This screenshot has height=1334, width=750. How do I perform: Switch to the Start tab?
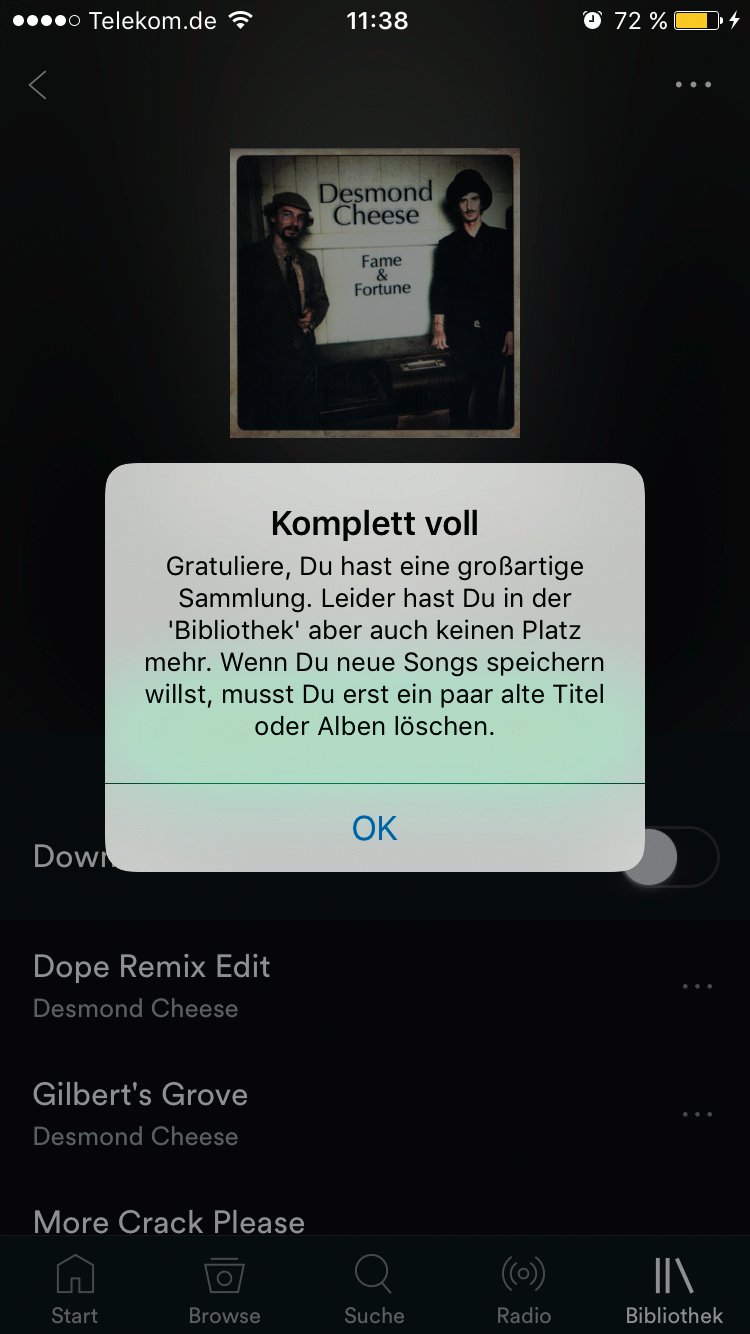point(75,1288)
